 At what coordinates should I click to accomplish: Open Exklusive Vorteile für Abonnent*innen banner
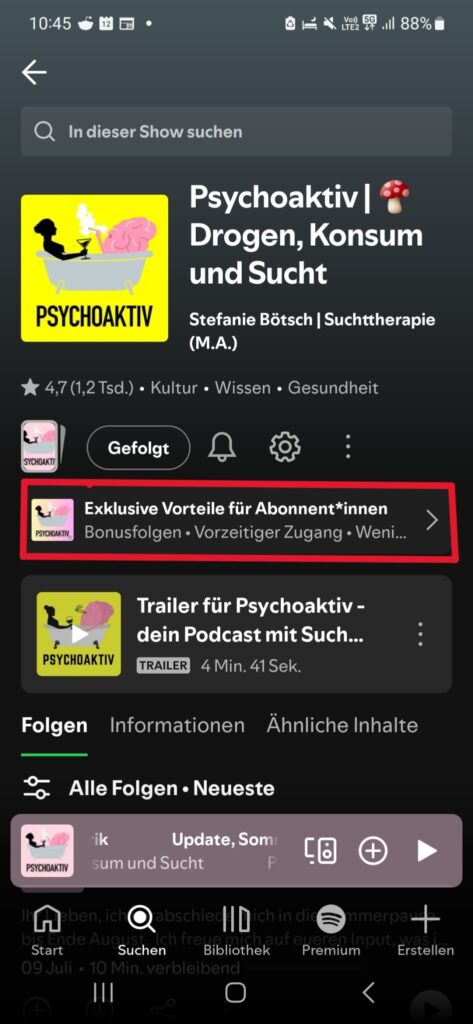tap(237, 520)
